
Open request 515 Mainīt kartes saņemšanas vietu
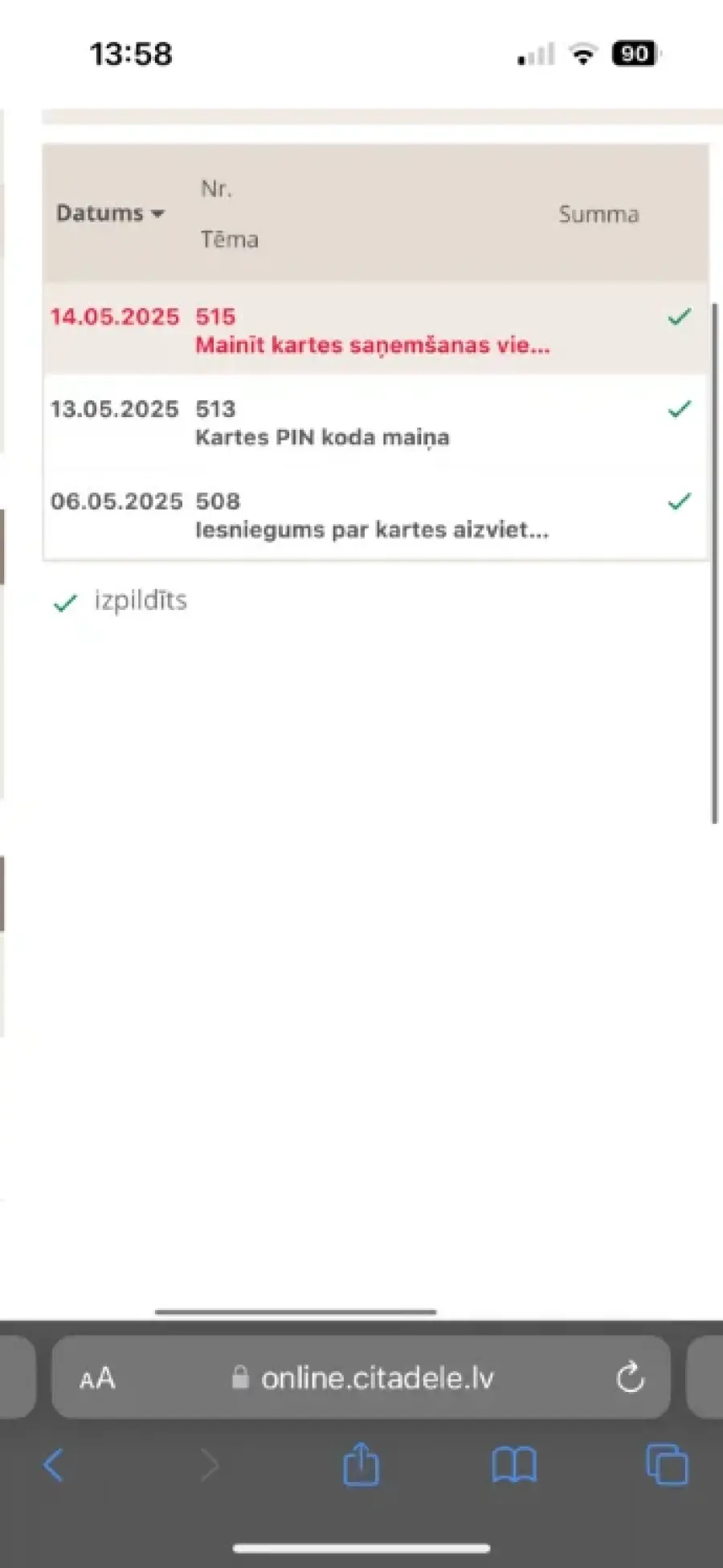pos(375,330)
